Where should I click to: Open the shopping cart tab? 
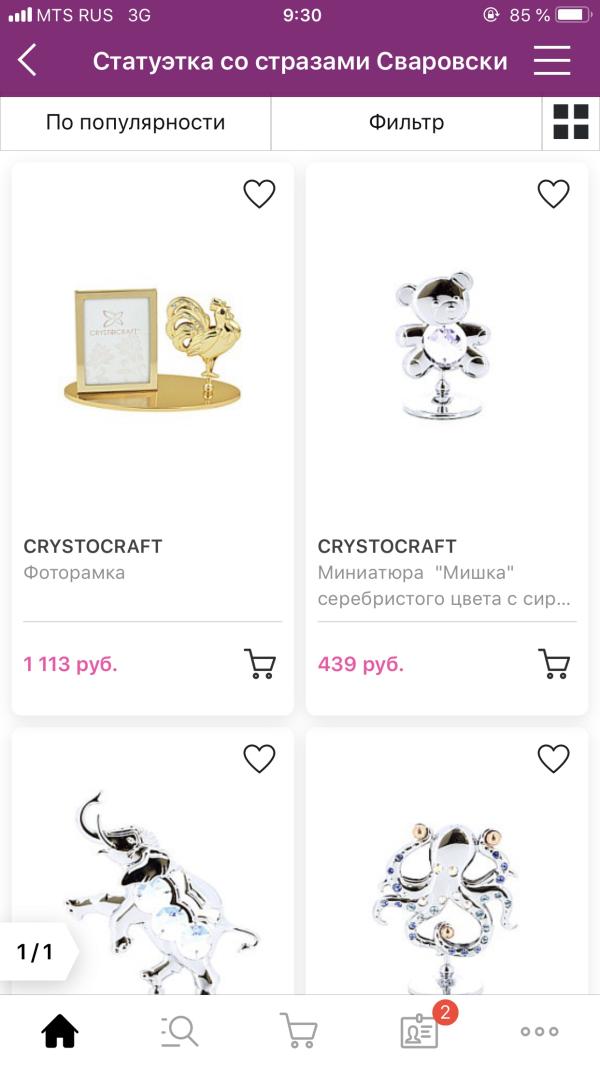coord(298,1031)
